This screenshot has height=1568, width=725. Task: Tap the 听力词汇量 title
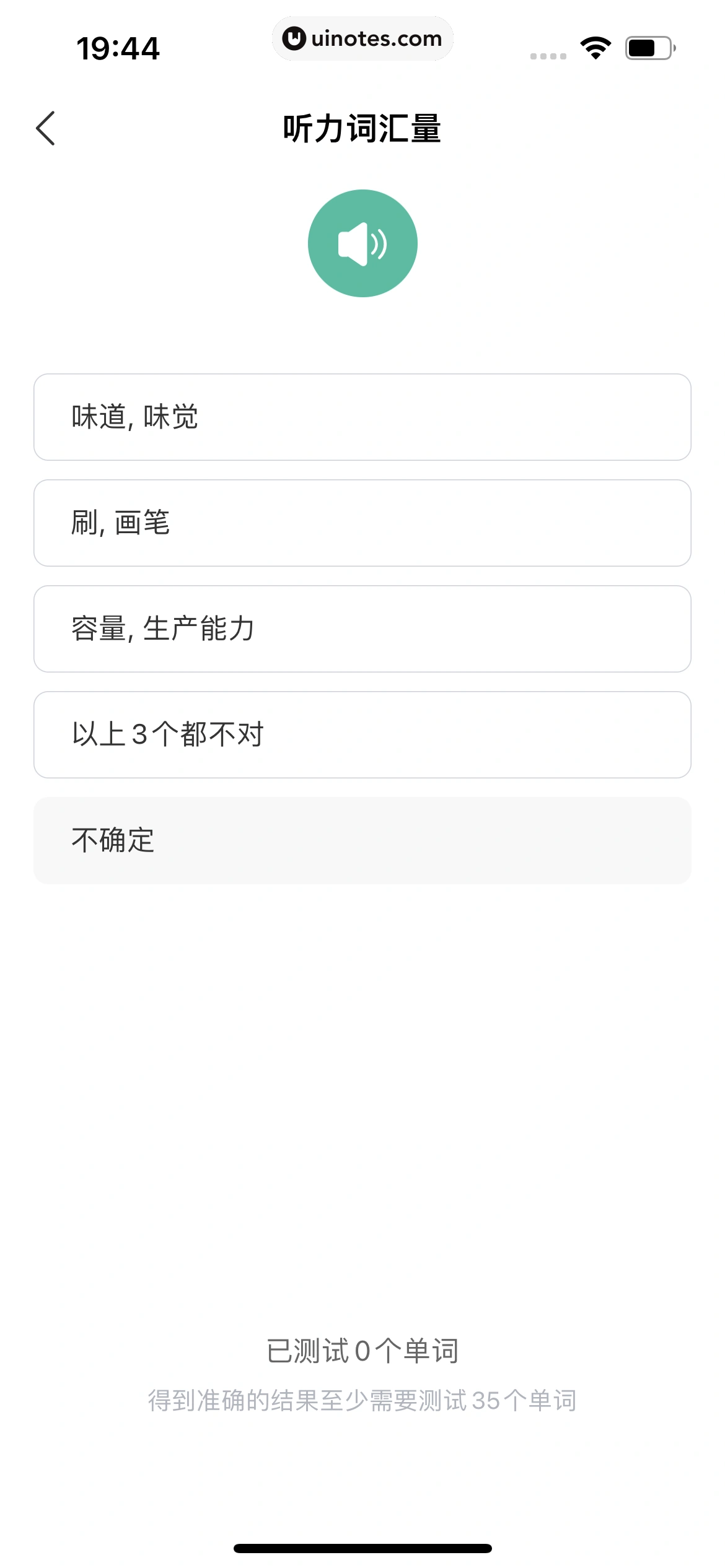coord(362,128)
